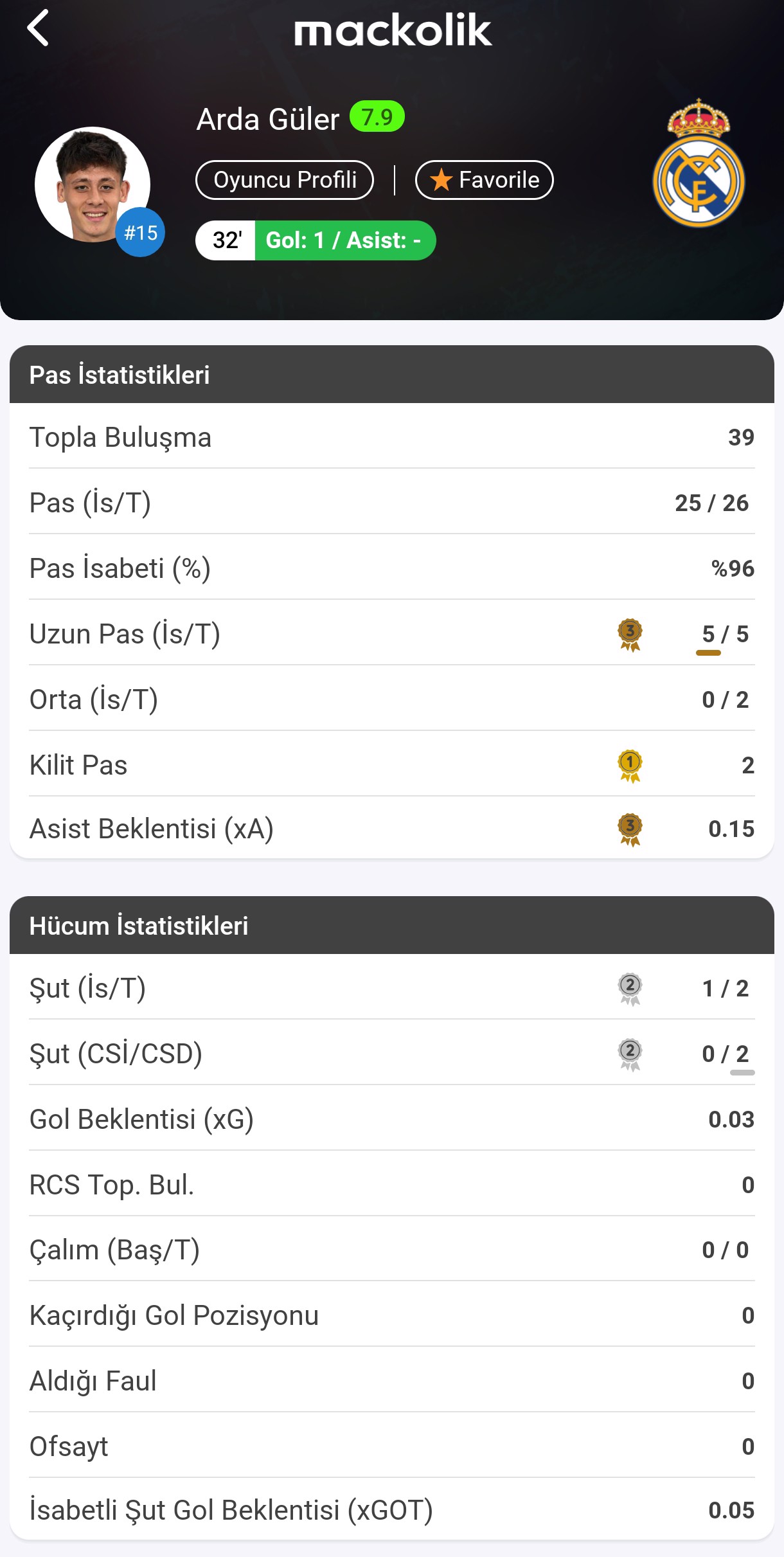The image size is (784, 1557).
Task: Go back using the top-left arrow
Action: point(38,28)
